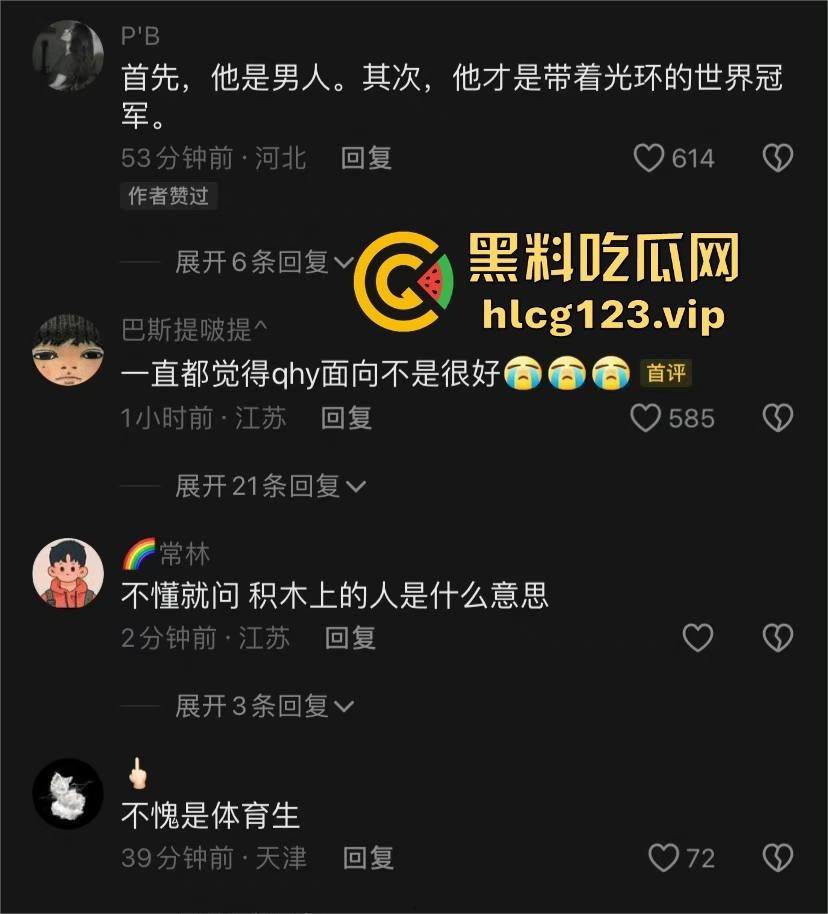Screen dimensions: 828x914
Task: Tap the dislike icon beside 585 likes comment
Action: pos(777,418)
